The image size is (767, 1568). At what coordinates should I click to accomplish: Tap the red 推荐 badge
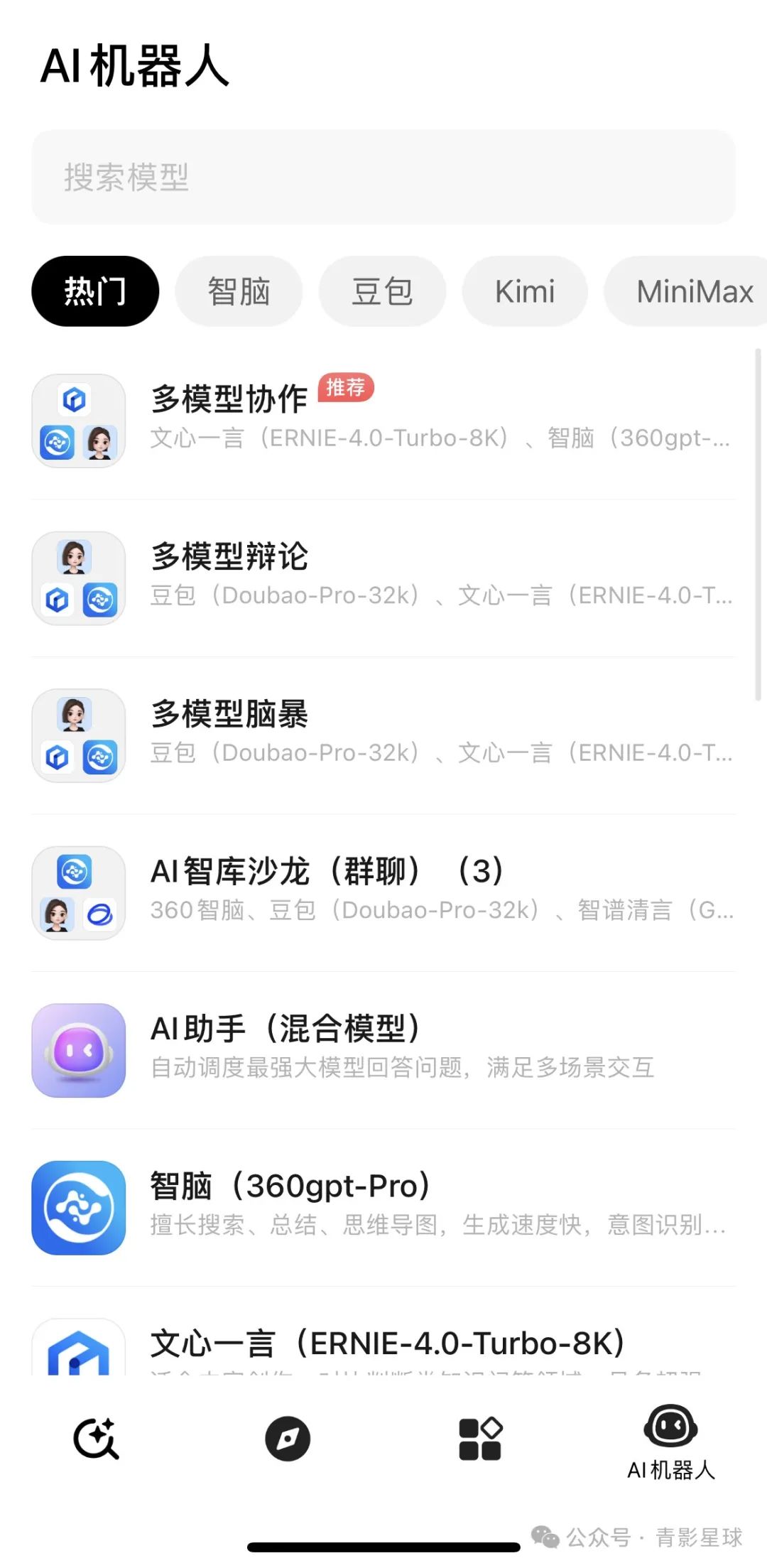[x=345, y=389]
